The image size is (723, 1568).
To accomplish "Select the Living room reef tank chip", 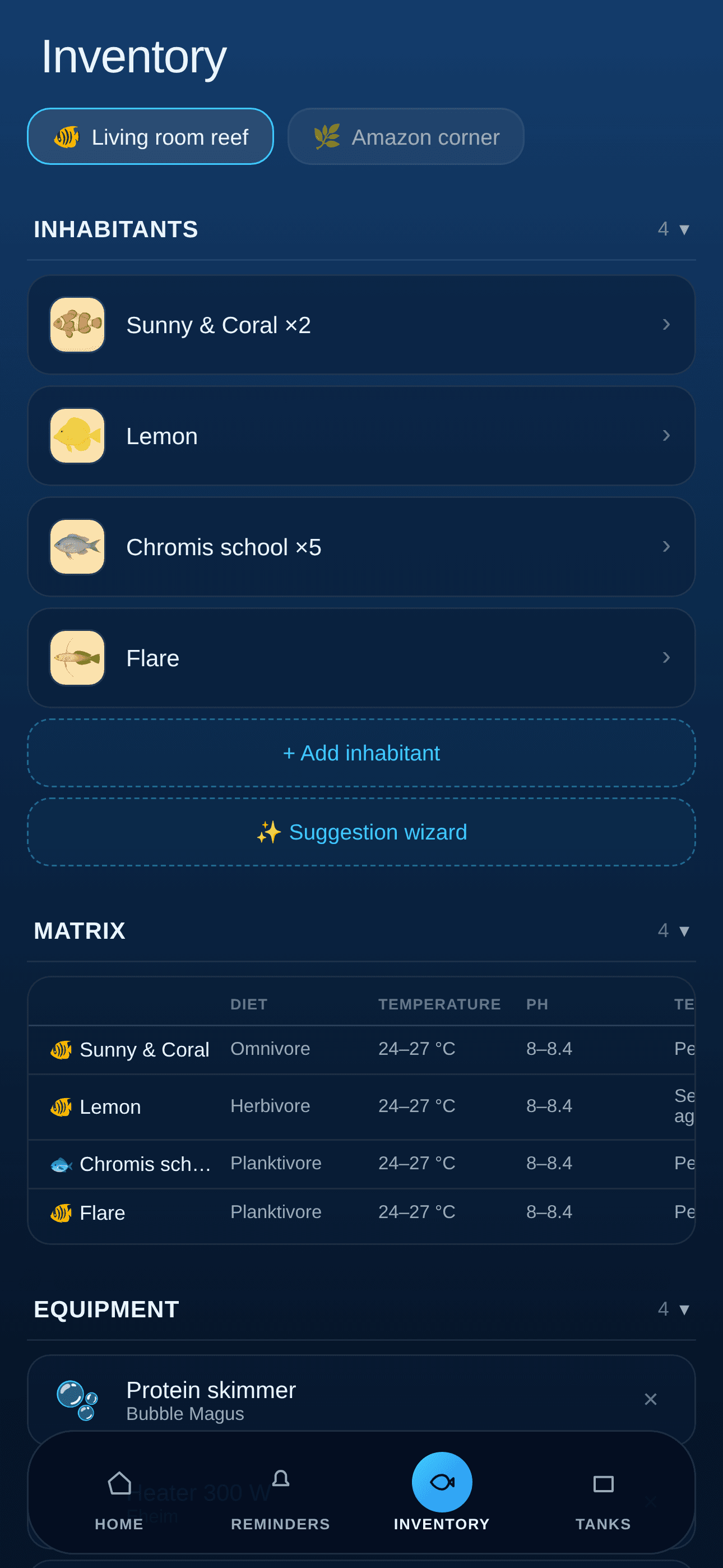I will (150, 136).
